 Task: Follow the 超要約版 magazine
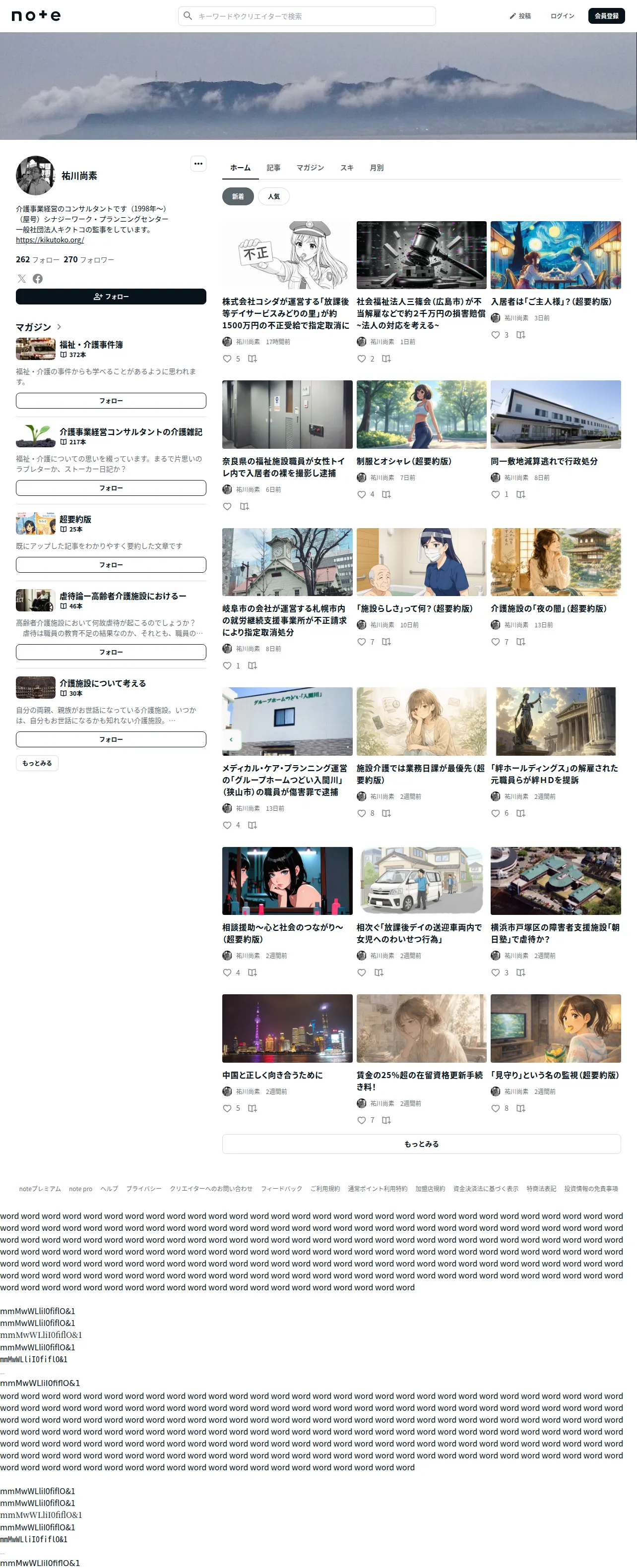pyautogui.click(x=111, y=565)
